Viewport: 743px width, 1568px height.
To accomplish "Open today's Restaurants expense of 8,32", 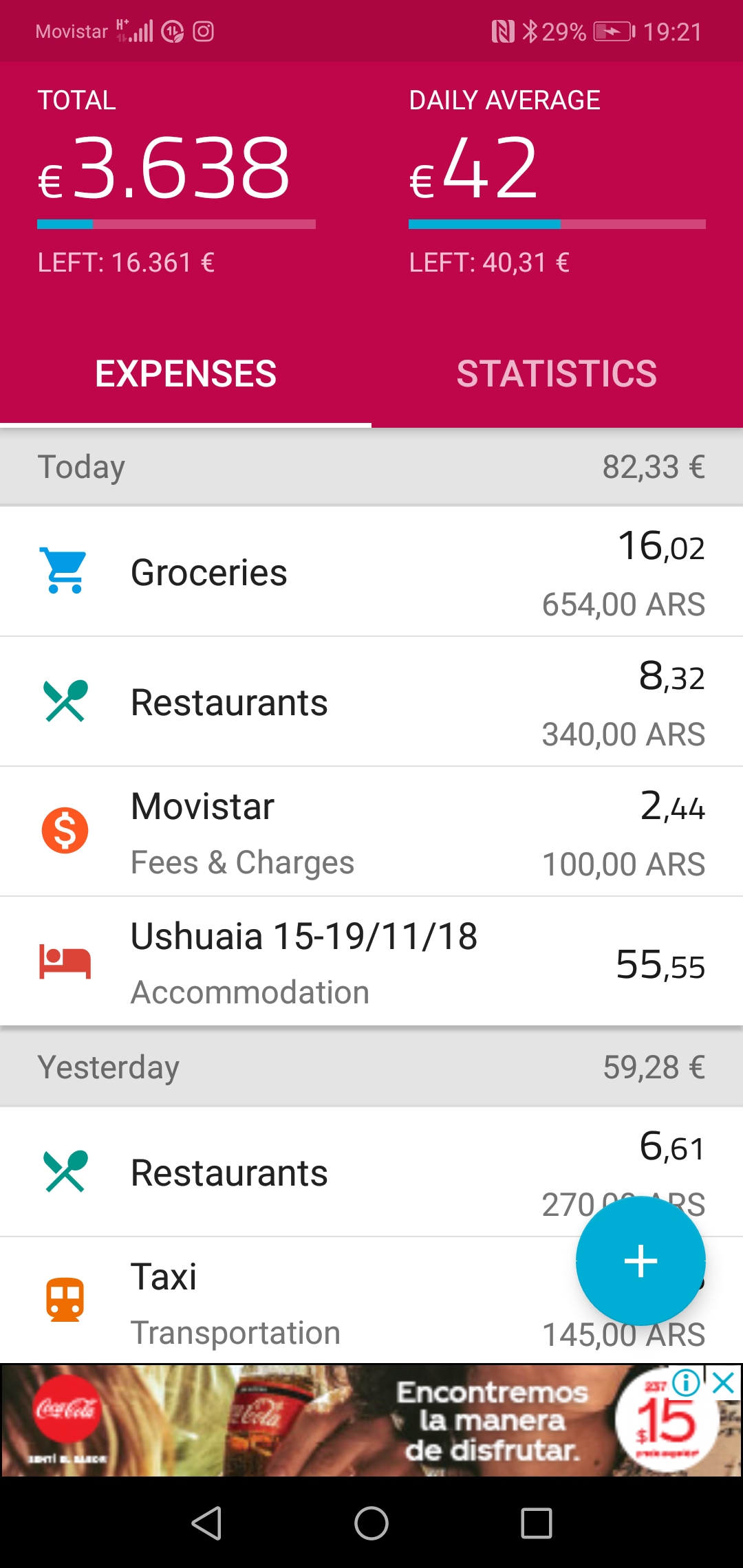I will 371,702.
